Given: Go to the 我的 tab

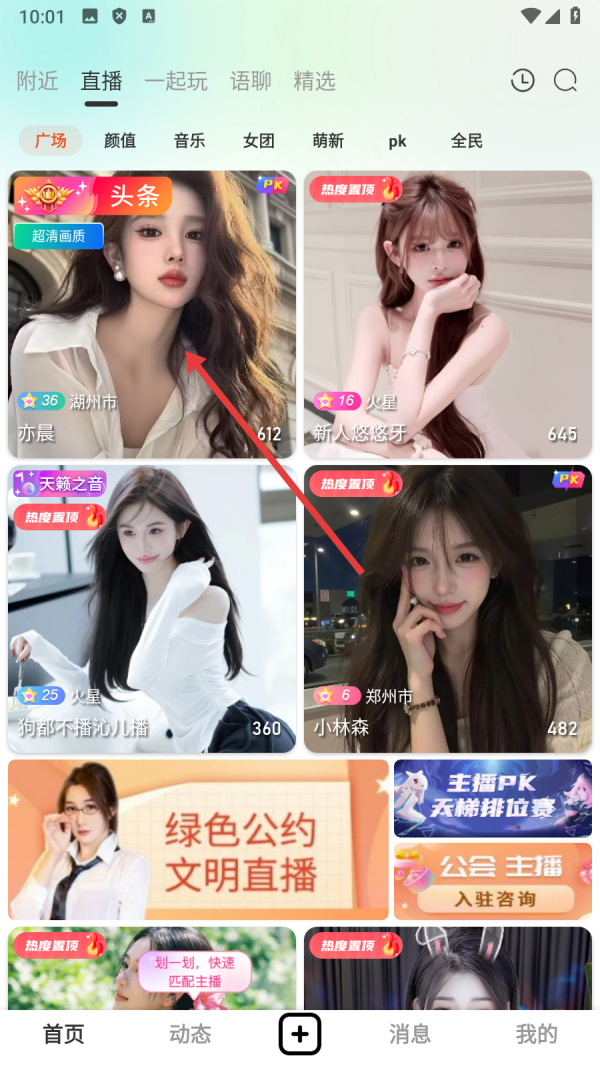Looking at the screenshot, I should pyautogui.click(x=537, y=1034).
